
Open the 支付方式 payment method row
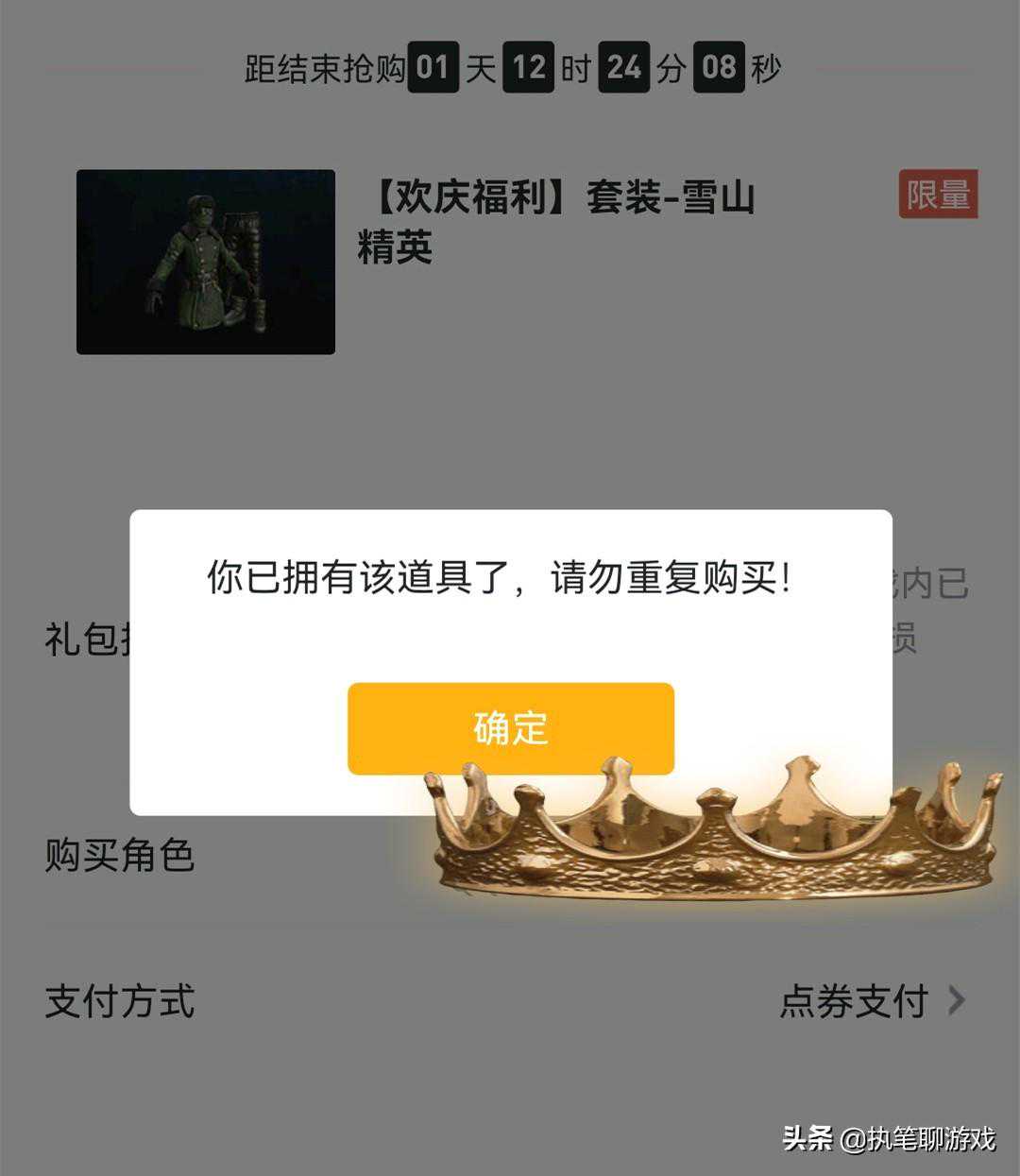[510, 1001]
